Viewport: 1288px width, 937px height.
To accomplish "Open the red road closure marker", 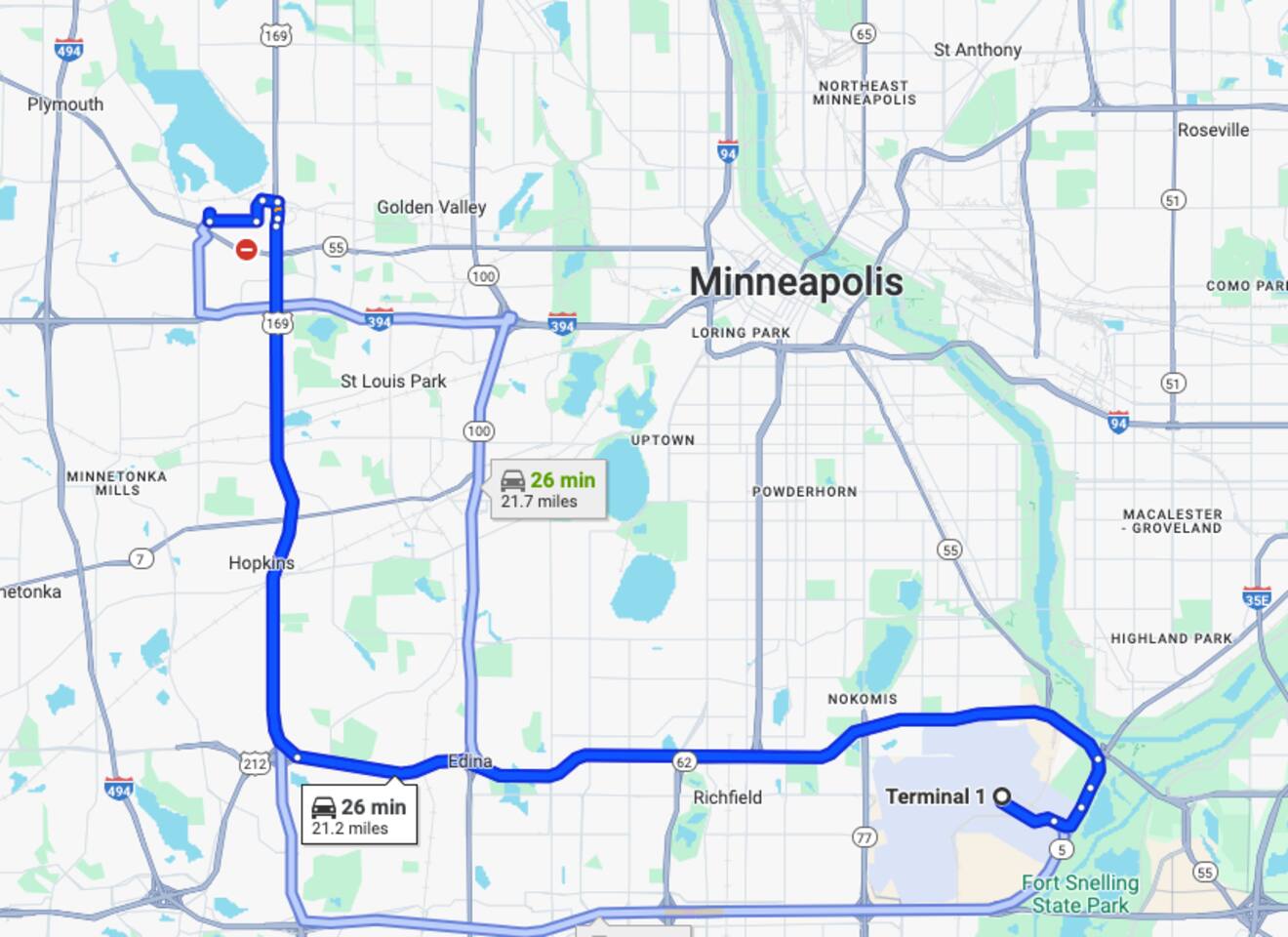I will [x=246, y=250].
